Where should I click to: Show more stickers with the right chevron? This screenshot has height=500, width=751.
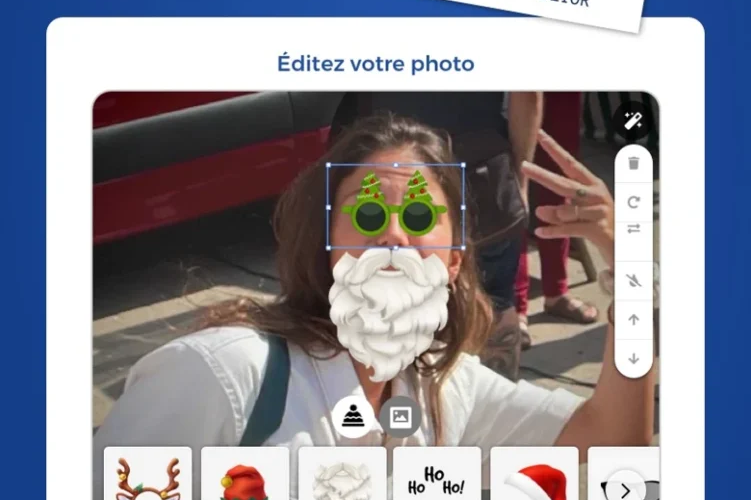coord(625,489)
